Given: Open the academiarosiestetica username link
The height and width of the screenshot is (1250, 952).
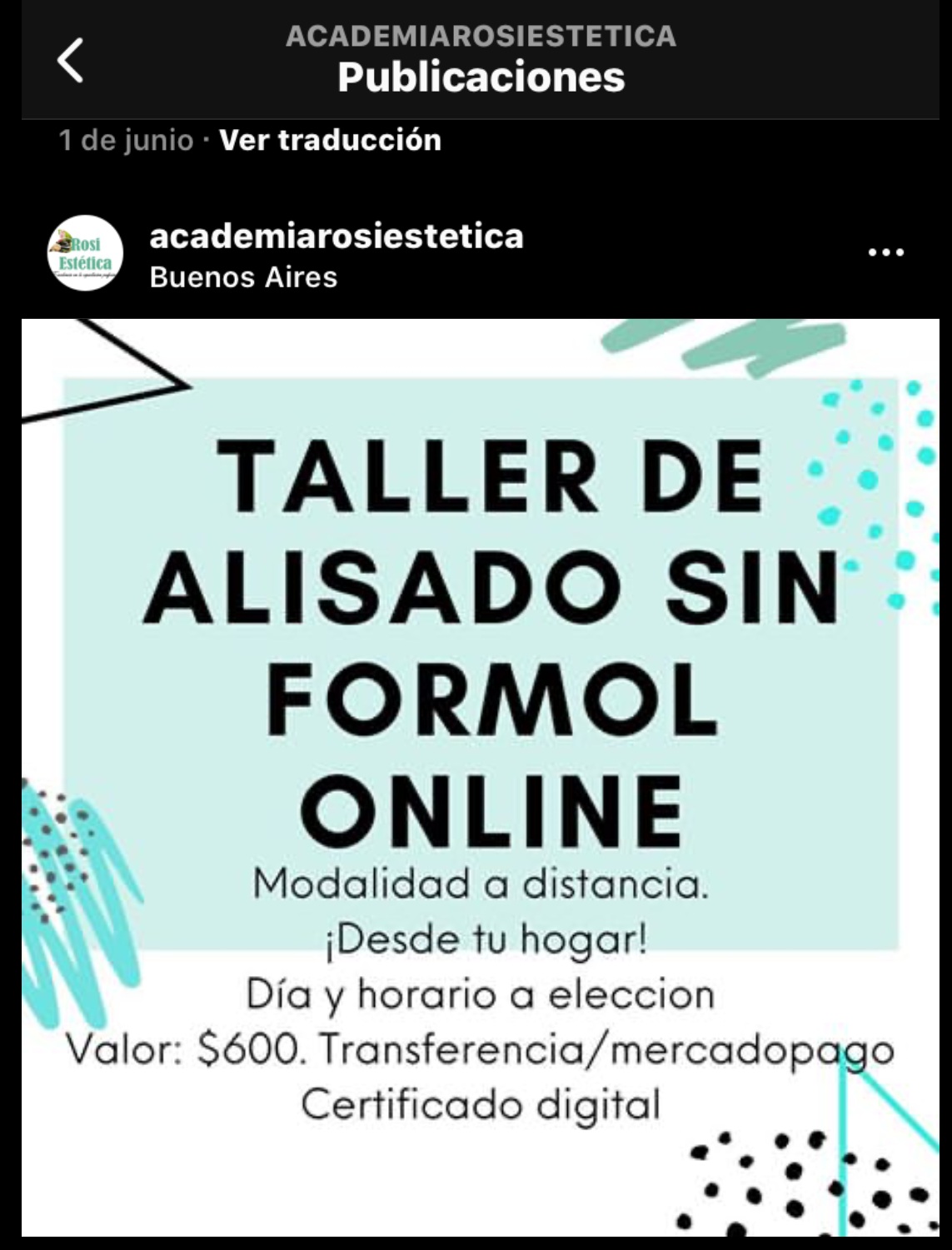Looking at the screenshot, I should (x=336, y=236).
